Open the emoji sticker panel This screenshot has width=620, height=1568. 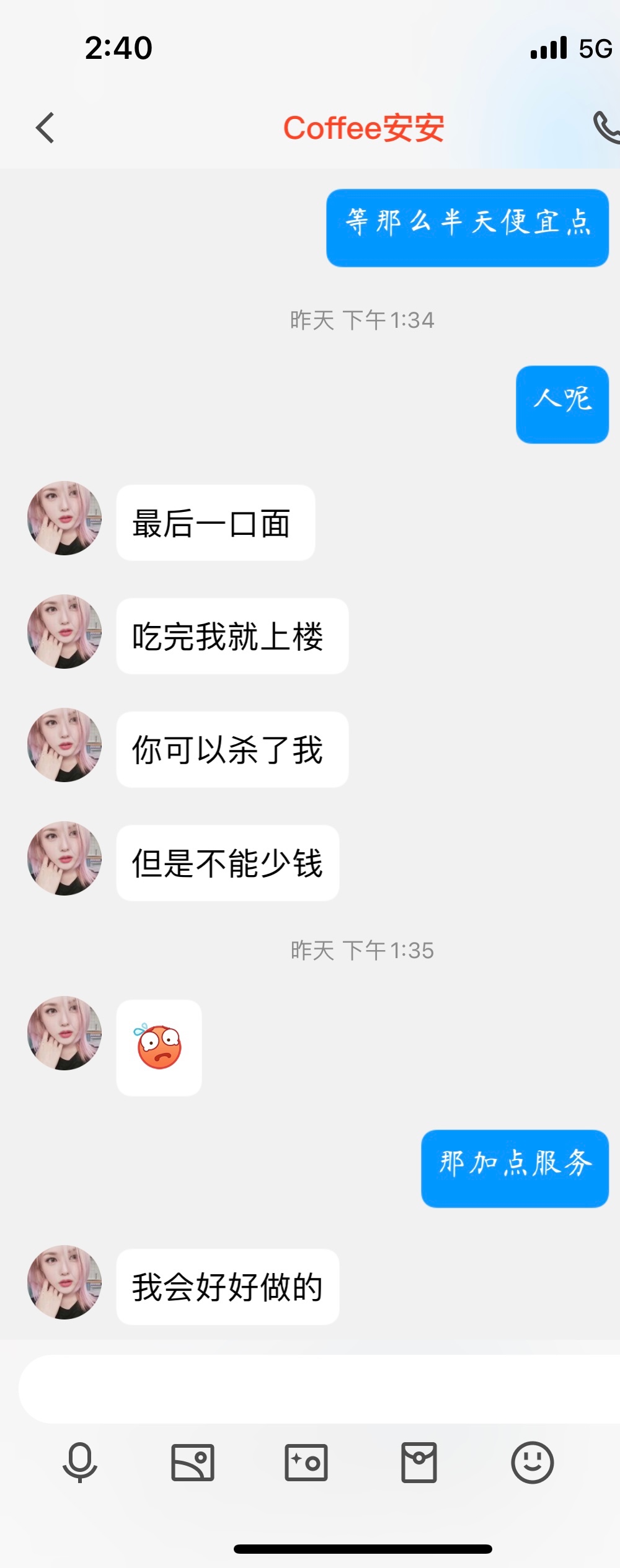[x=532, y=1463]
